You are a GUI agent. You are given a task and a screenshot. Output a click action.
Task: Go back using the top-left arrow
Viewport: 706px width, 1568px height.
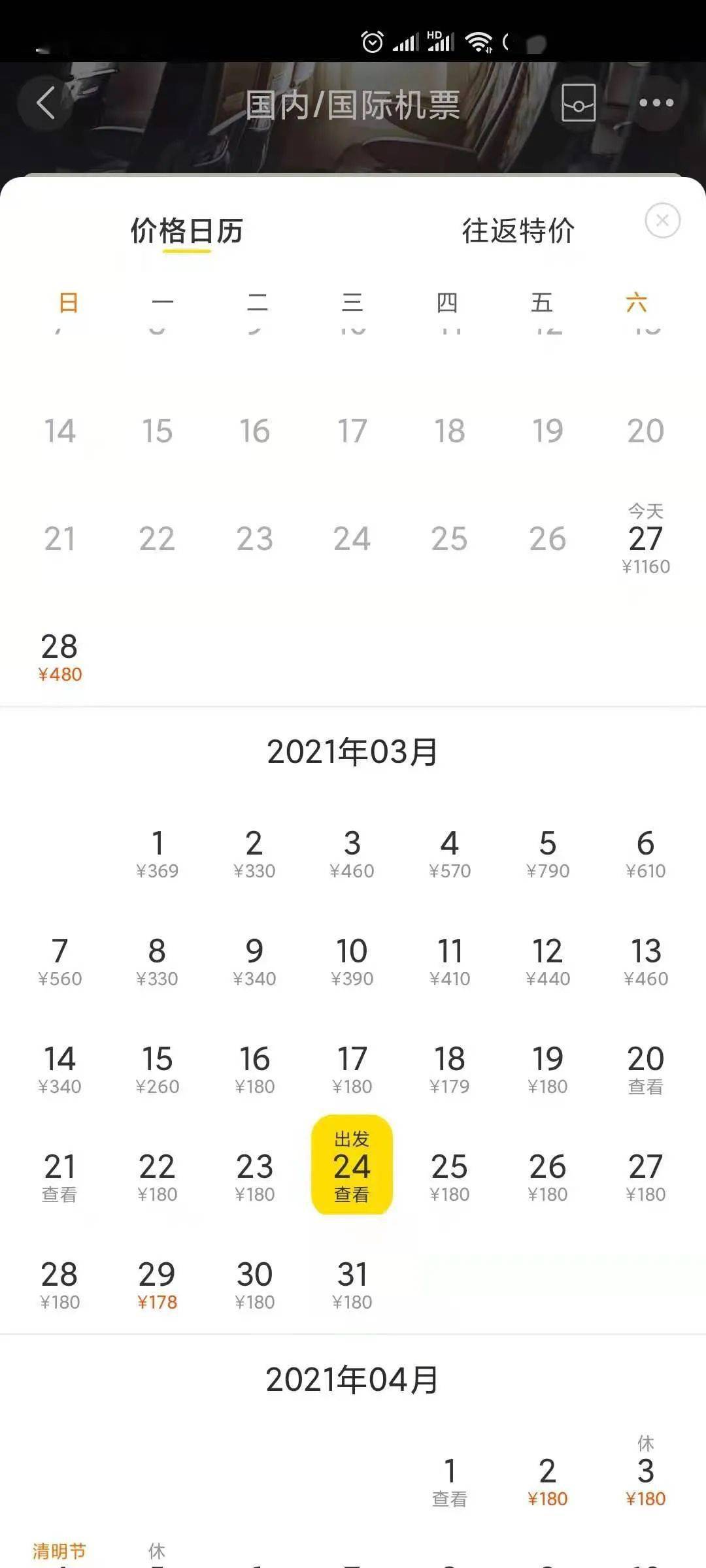[x=46, y=103]
